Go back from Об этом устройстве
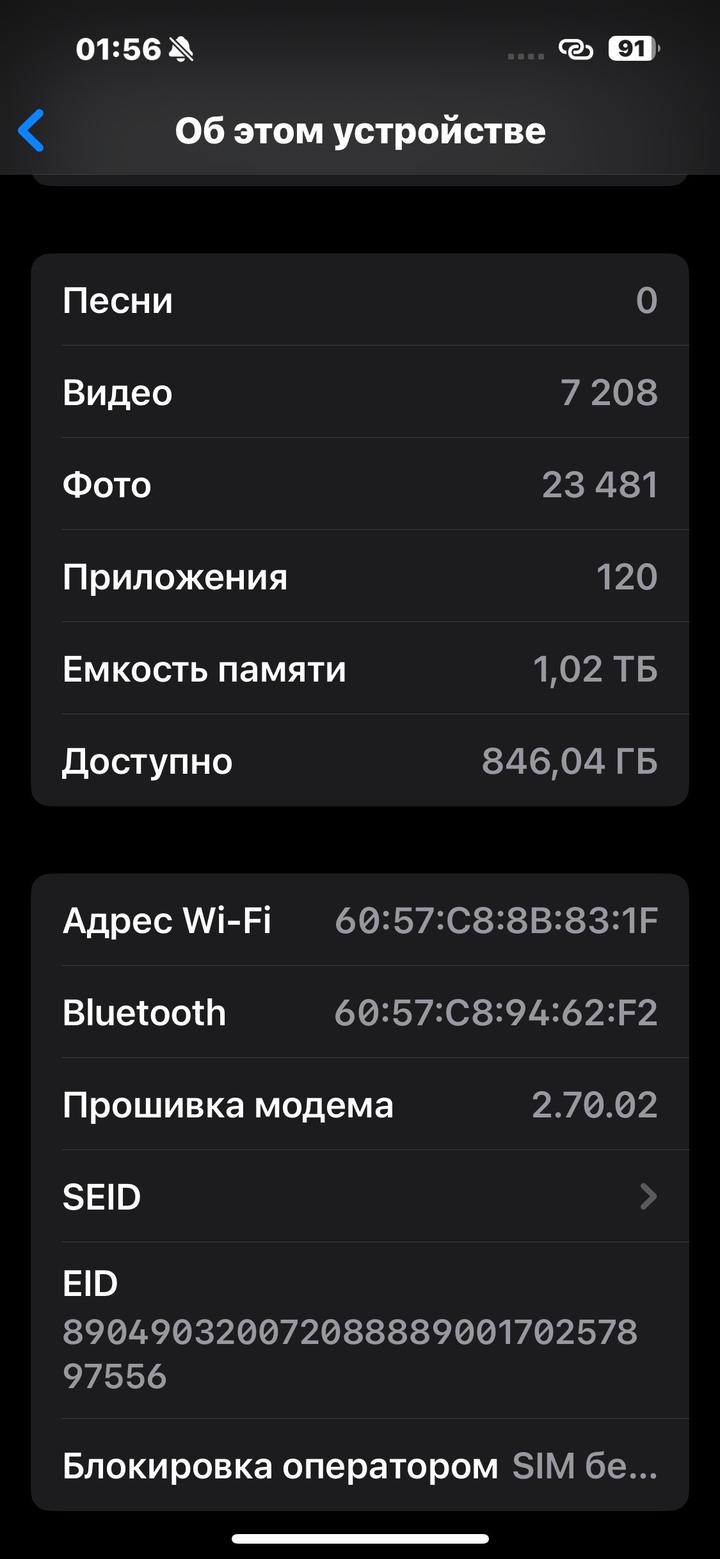 32,131
